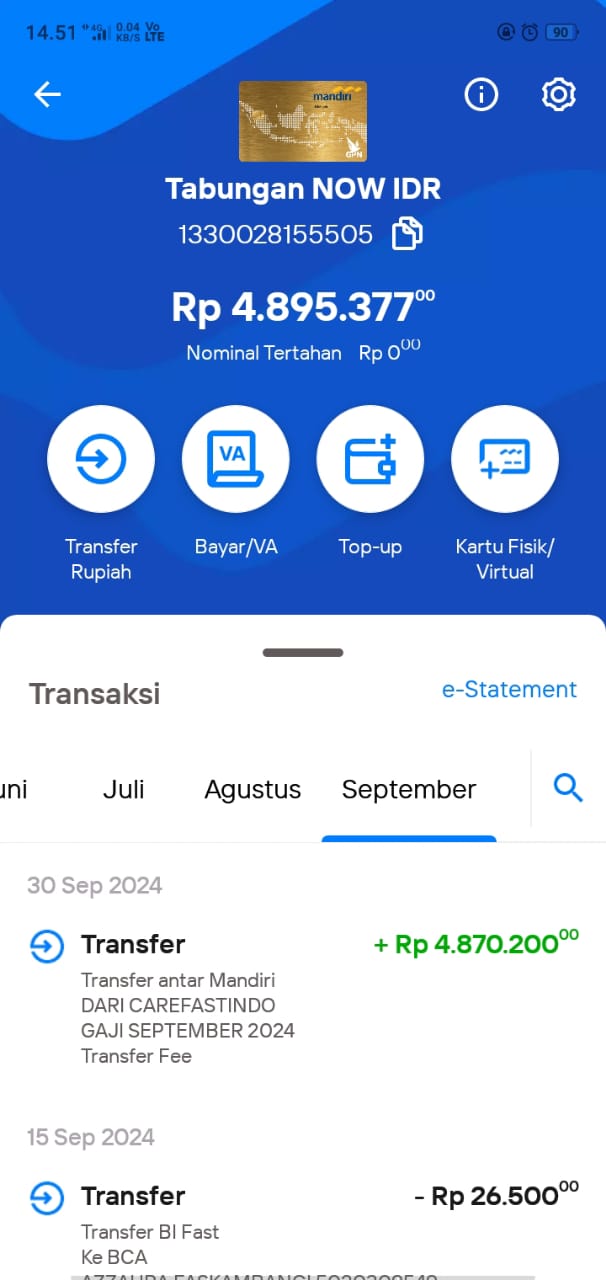Open the e-Statement link

pos(509,690)
